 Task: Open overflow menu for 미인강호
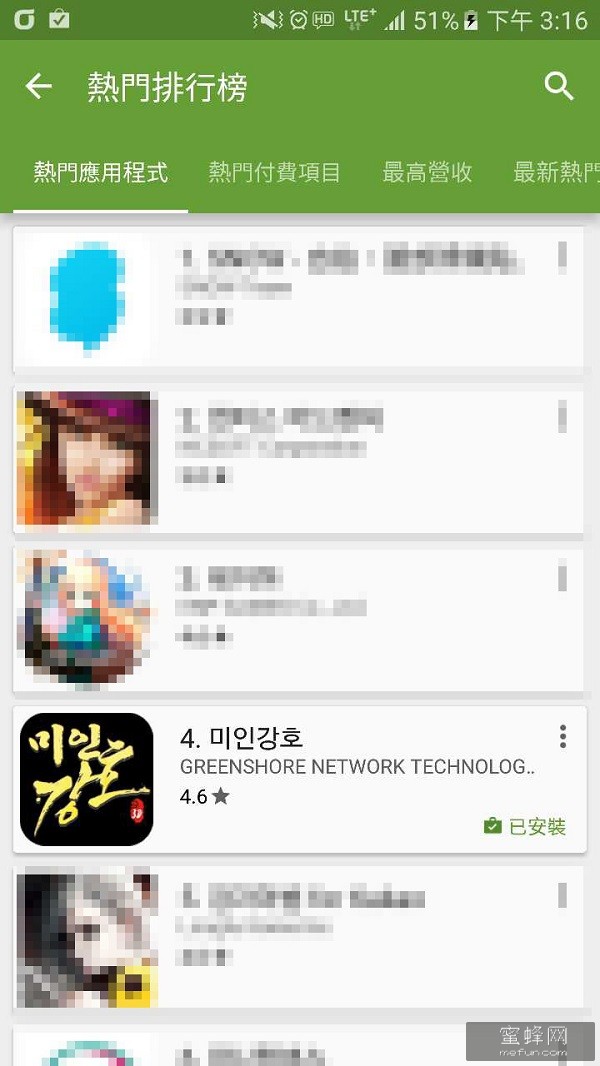click(x=563, y=738)
